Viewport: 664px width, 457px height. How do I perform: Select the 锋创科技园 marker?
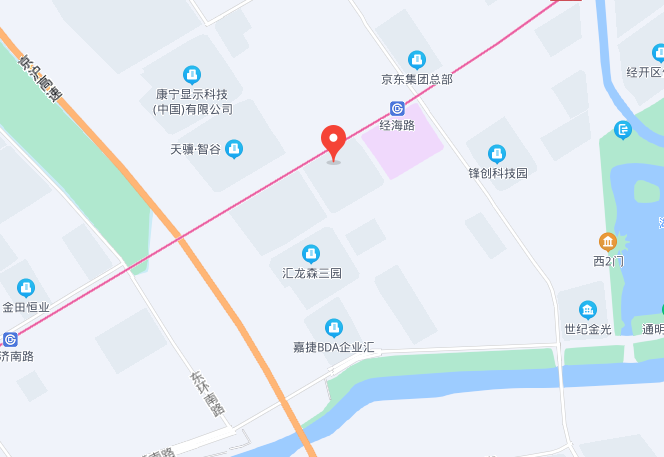click(497, 154)
